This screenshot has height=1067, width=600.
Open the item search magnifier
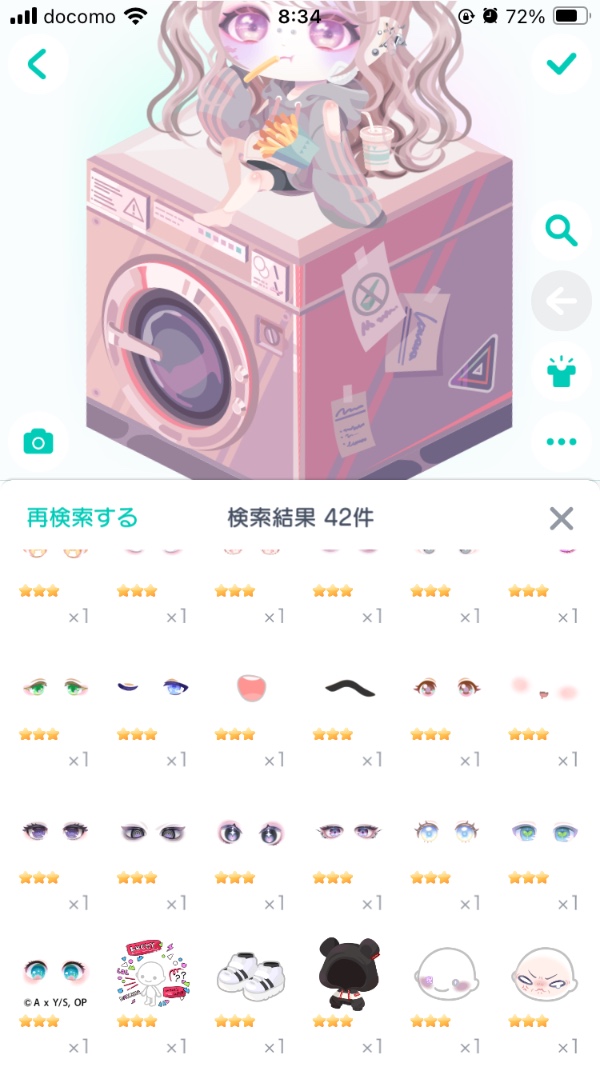(561, 231)
